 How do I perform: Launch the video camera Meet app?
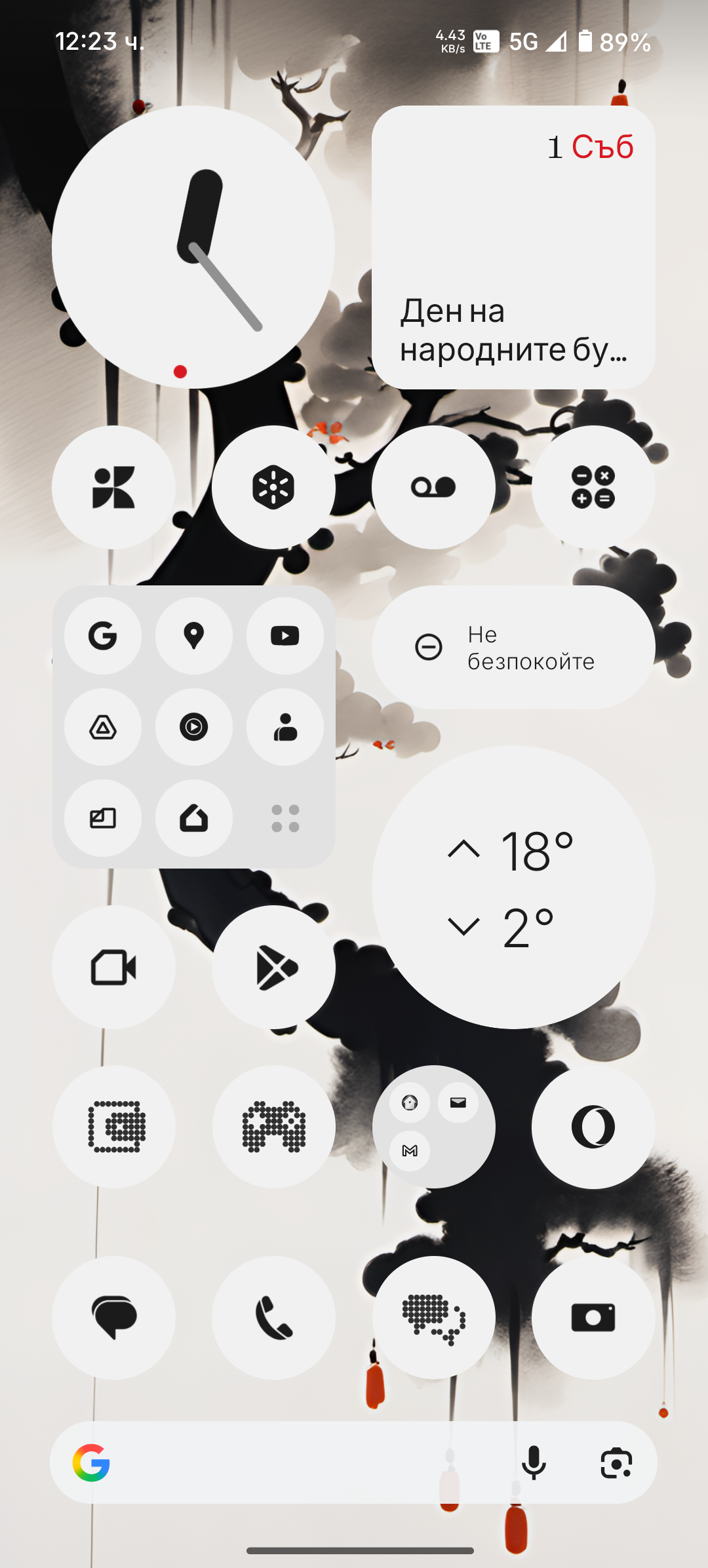(x=113, y=967)
